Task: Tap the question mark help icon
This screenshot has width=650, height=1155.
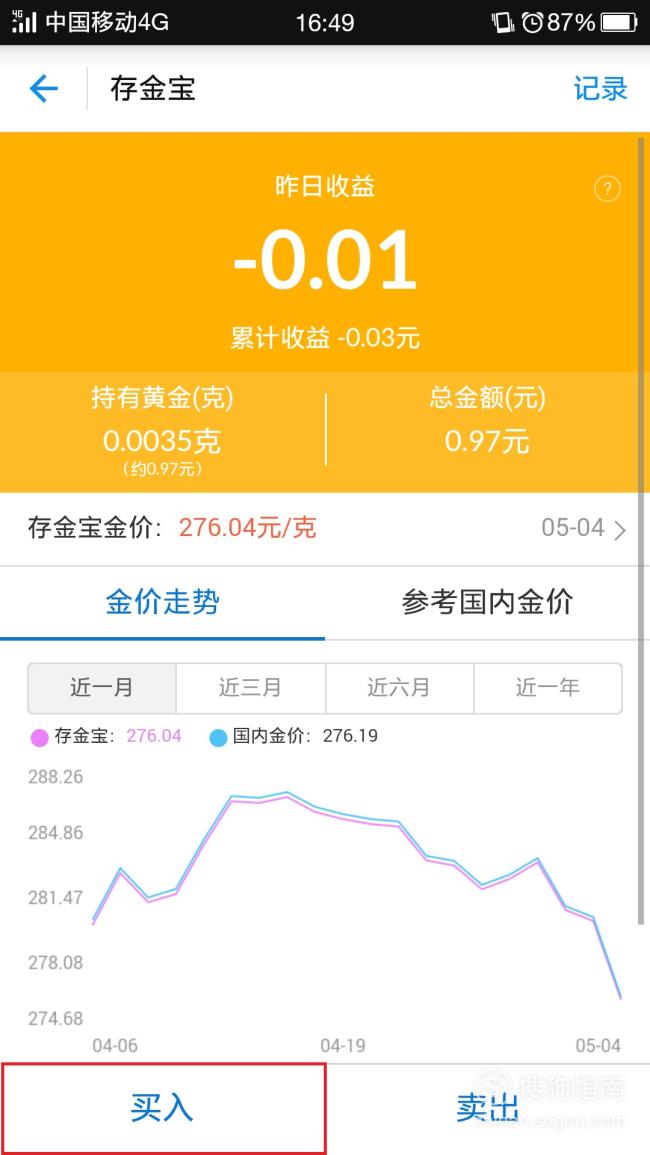Action: (607, 189)
